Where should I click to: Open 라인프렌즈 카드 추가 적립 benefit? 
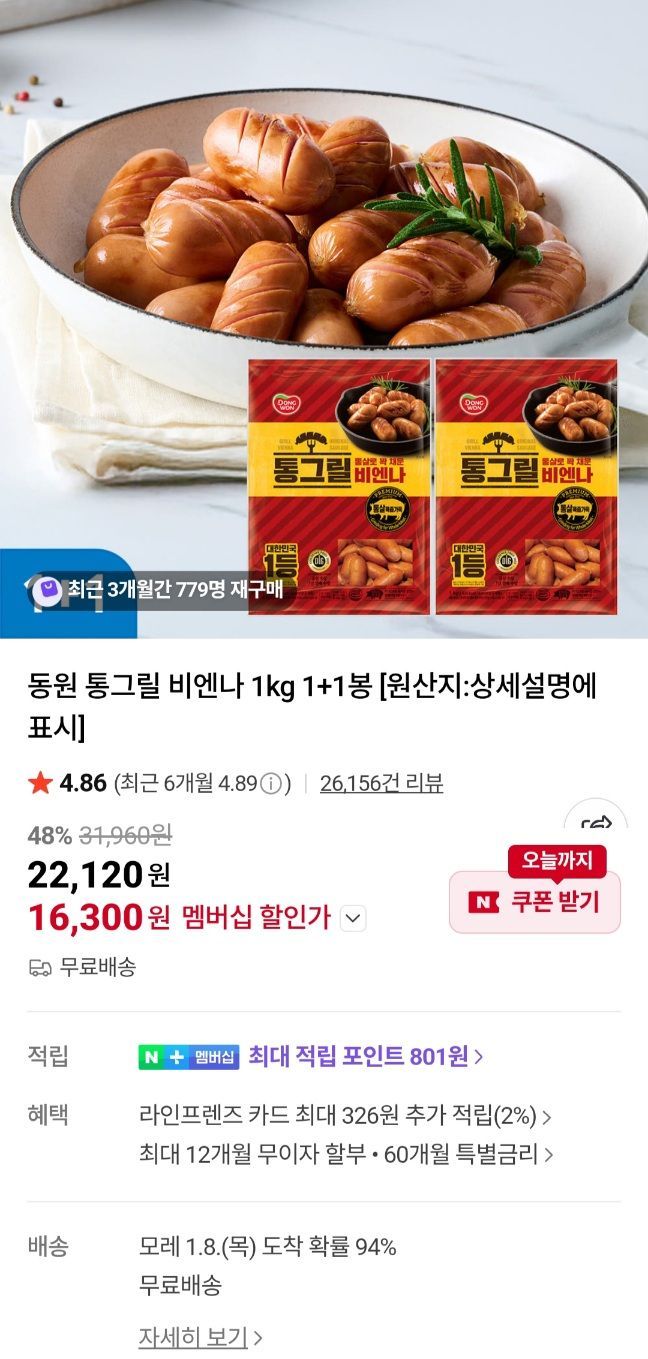tap(345, 1115)
